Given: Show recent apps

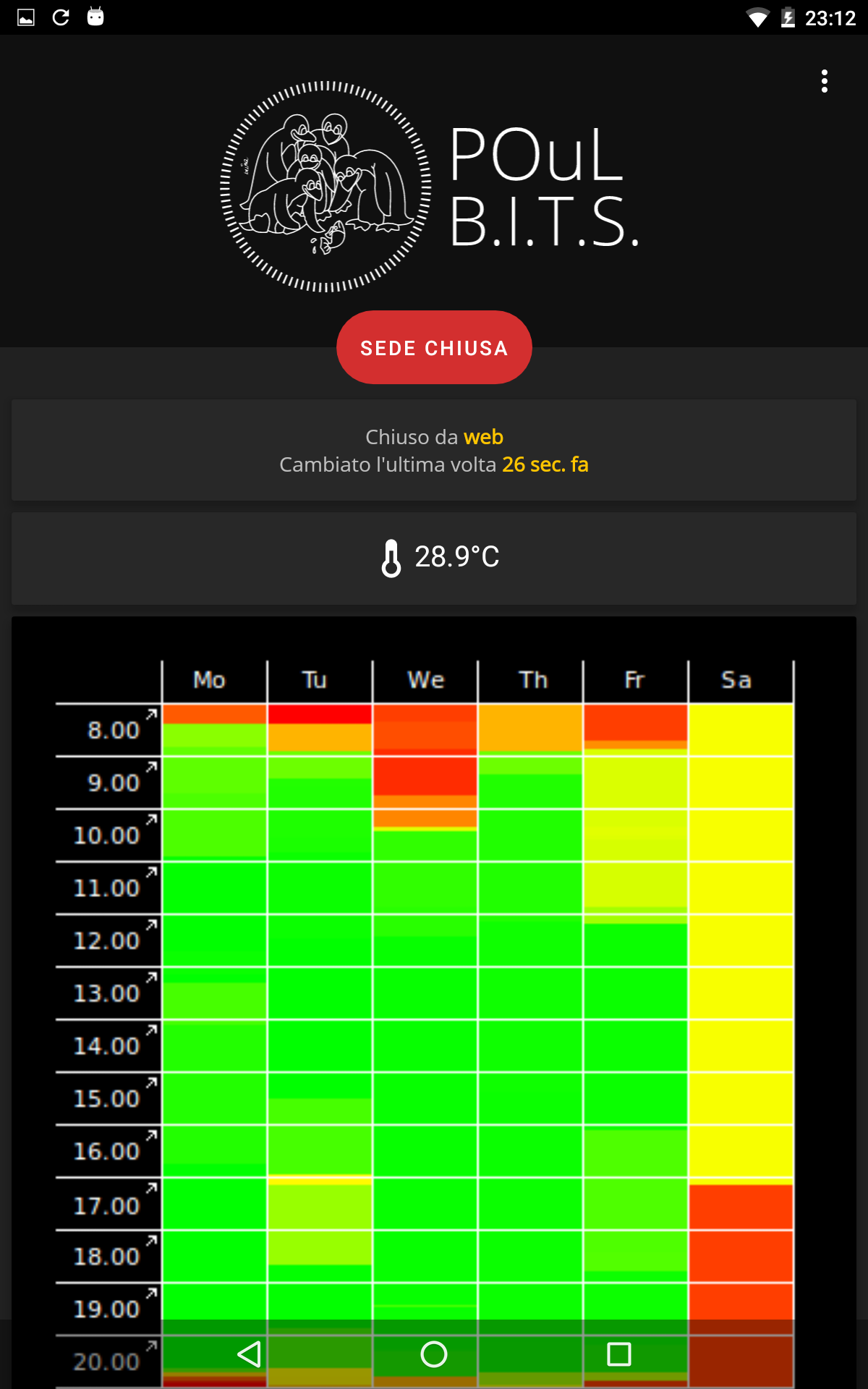Looking at the screenshot, I should point(619,1354).
